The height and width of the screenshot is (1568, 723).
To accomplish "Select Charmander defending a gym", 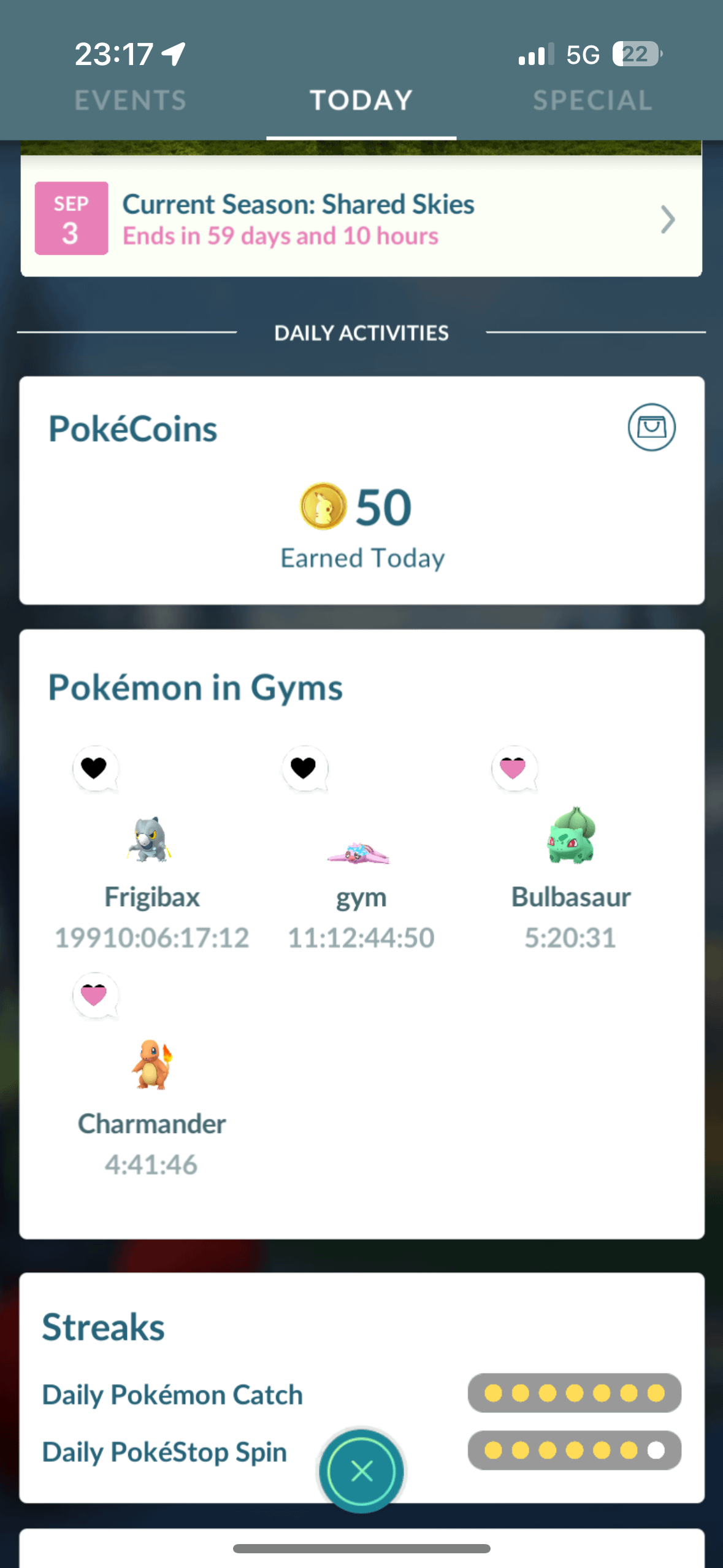I will click(151, 1065).
